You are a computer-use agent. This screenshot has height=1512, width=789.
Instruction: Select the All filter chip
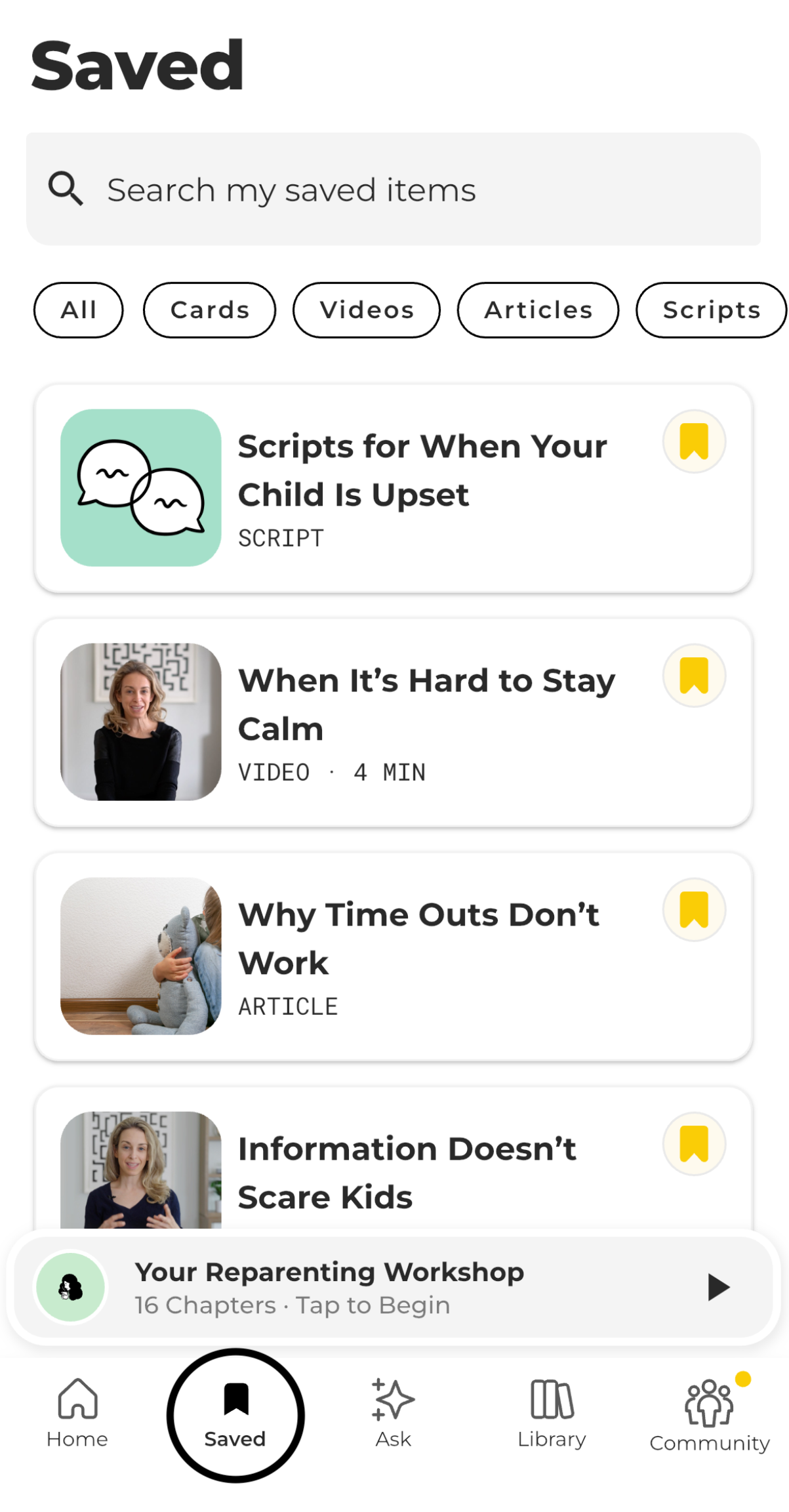click(78, 310)
